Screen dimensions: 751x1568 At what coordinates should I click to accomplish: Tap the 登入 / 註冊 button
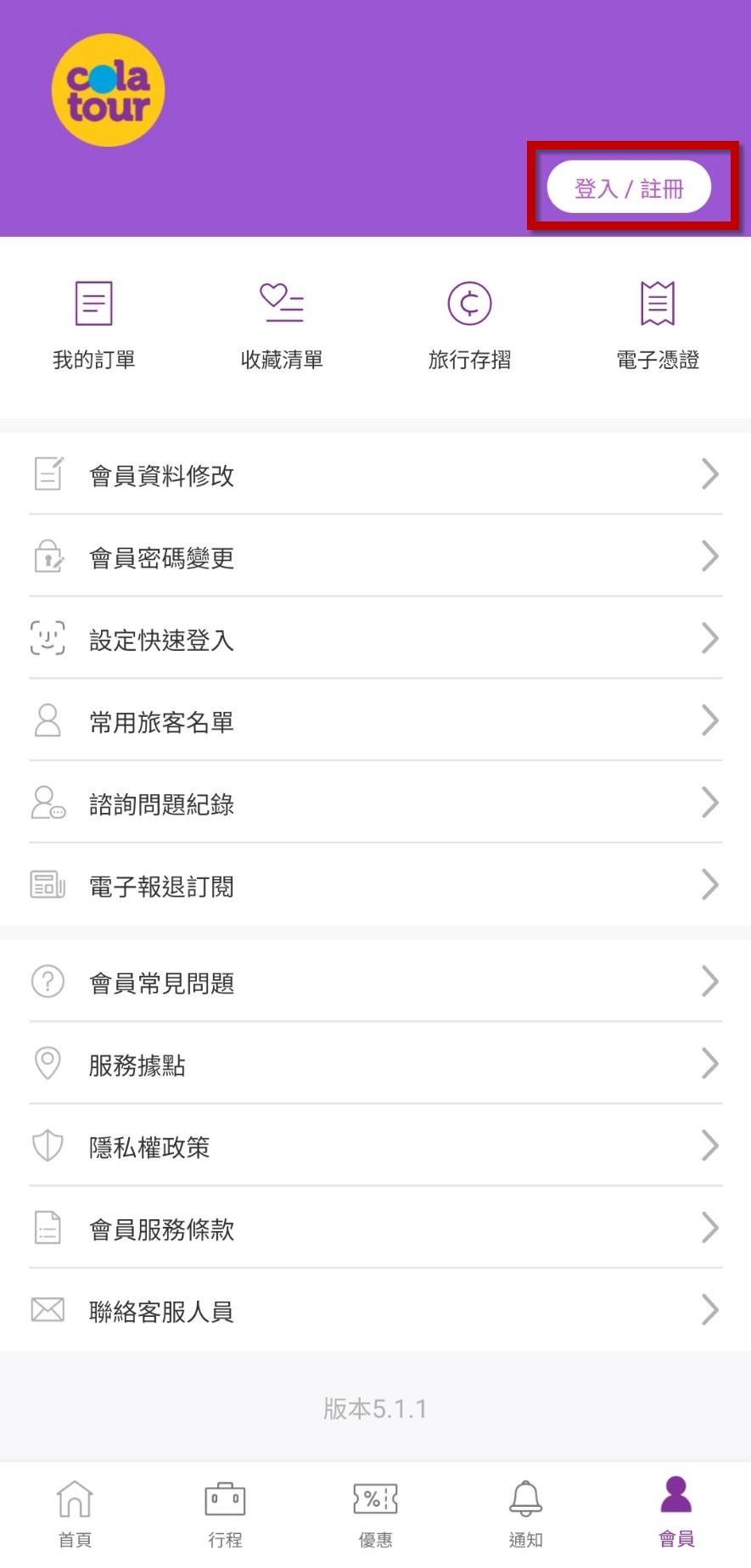coord(628,186)
